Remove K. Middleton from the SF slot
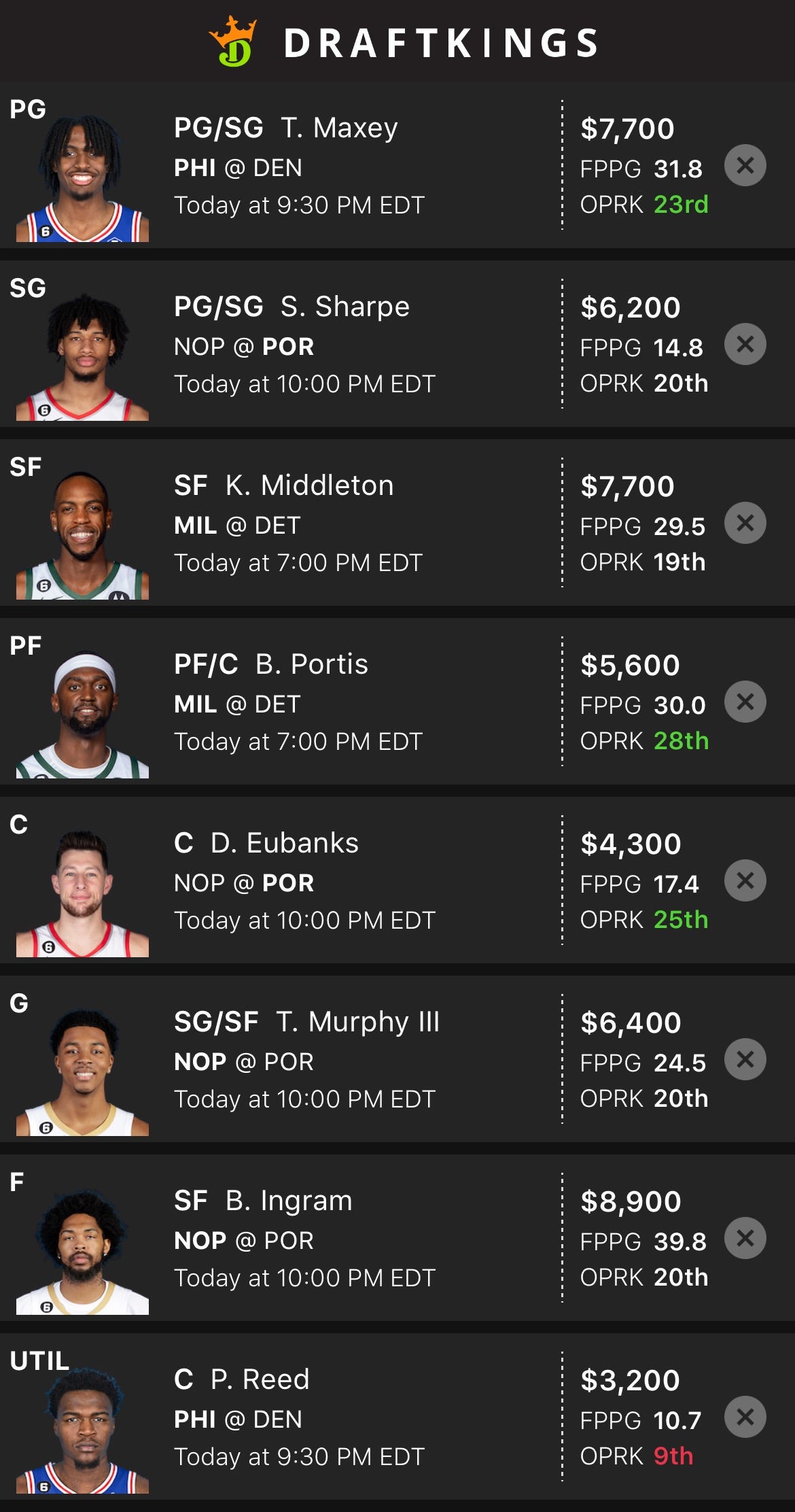 coord(745,523)
